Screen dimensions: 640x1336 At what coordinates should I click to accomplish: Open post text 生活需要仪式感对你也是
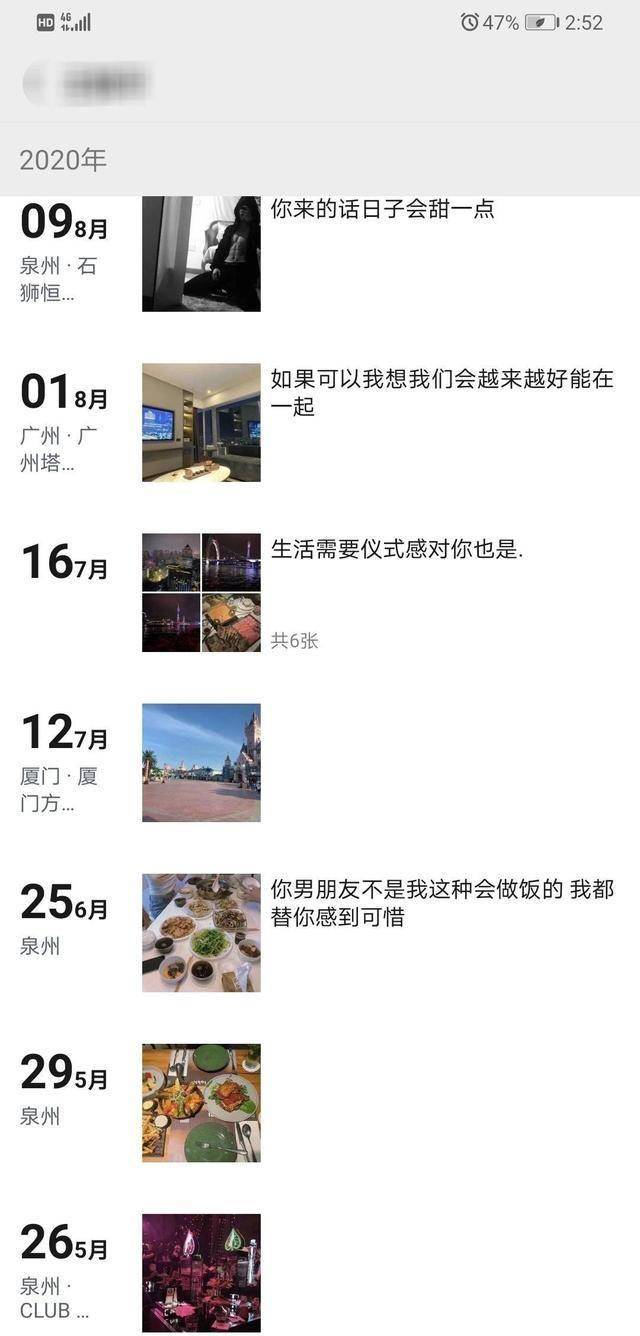(x=397, y=549)
